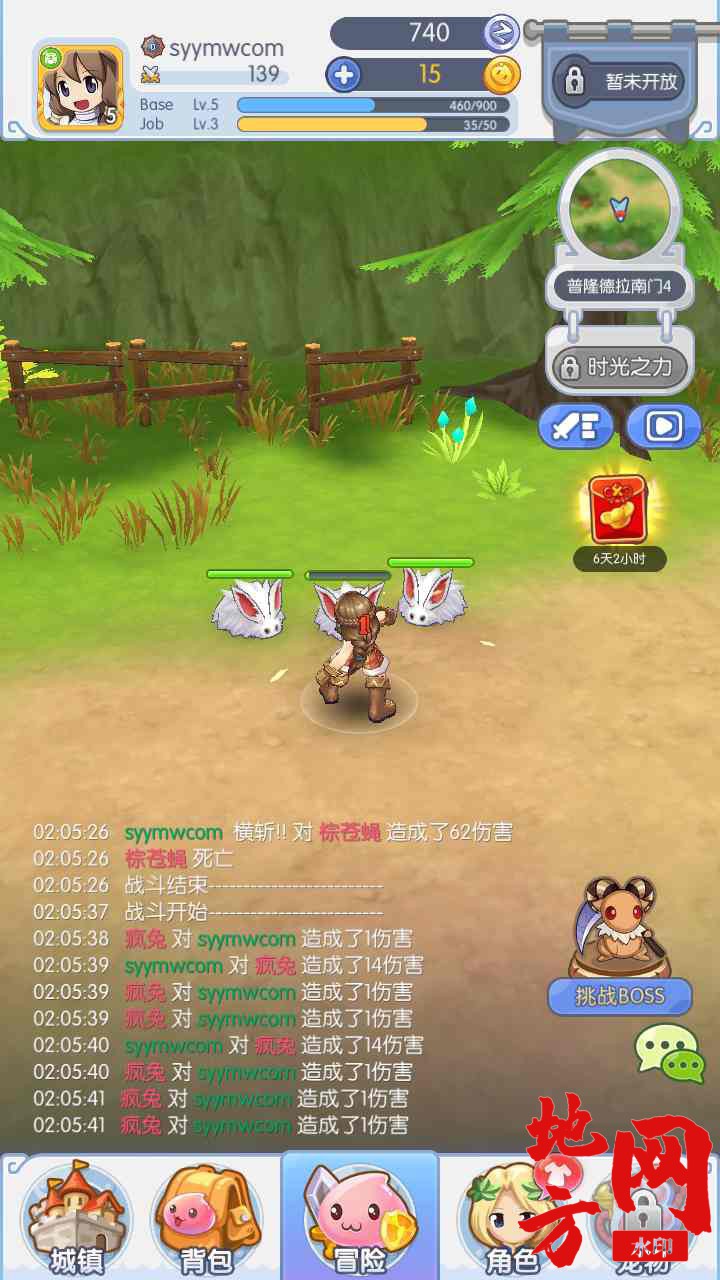Open the locked 宠物 pet tab
Viewport: 720px width, 1280px height.
point(640,1220)
